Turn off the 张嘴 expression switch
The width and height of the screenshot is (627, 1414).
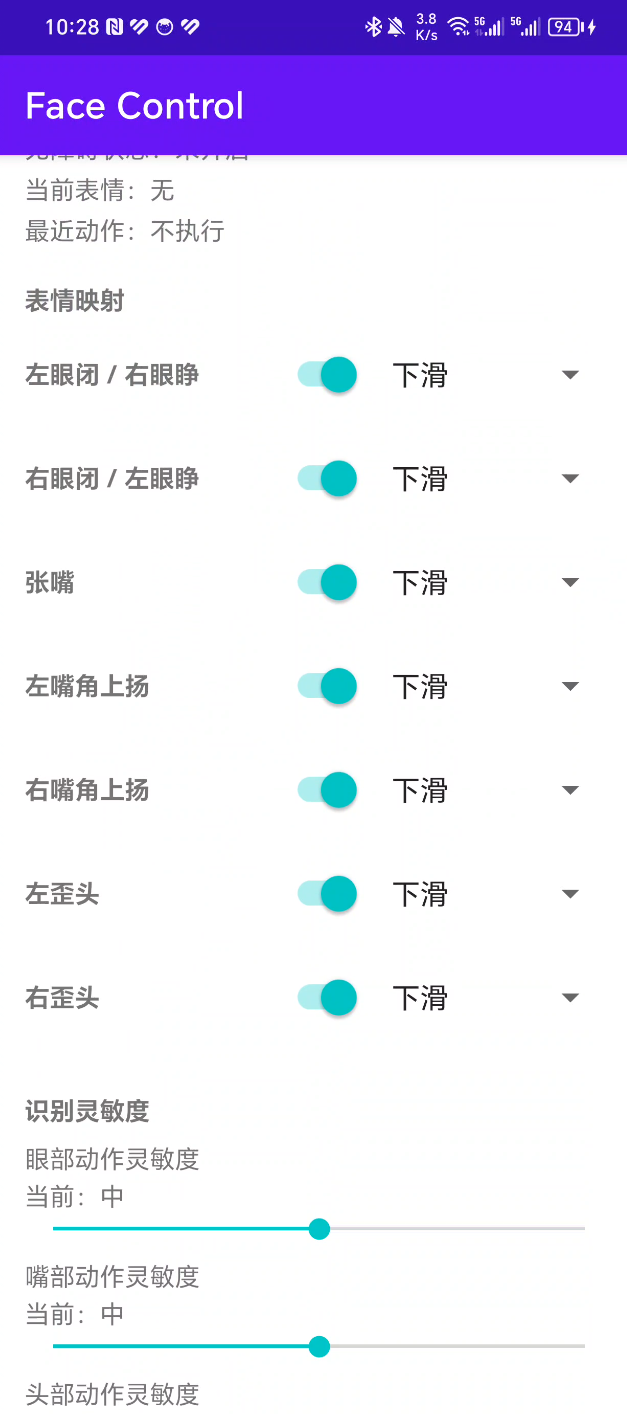tap(327, 583)
